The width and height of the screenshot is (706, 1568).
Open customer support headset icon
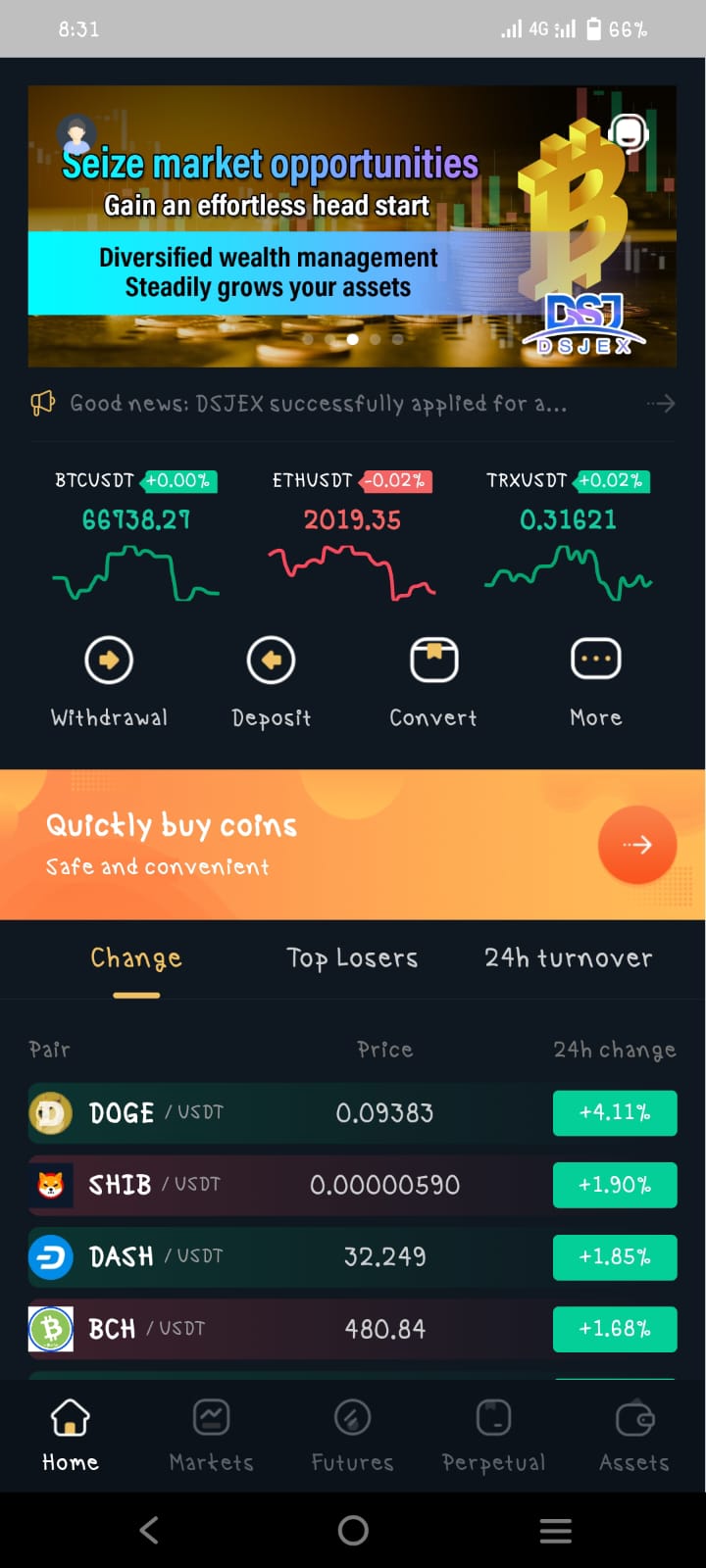pyautogui.click(x=629, y=131)
